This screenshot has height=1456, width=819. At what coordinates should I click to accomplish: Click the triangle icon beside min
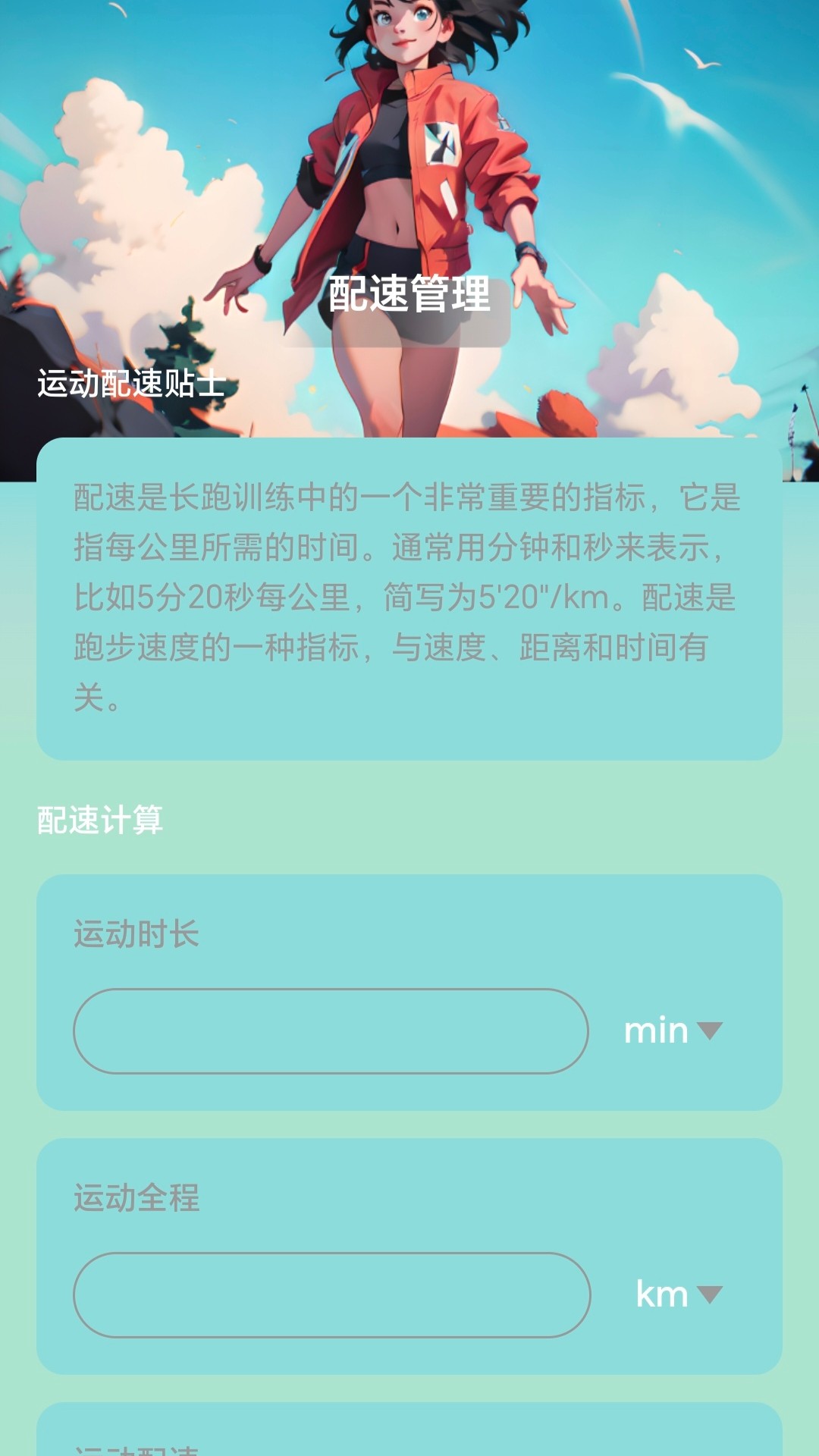point(711,1030)
